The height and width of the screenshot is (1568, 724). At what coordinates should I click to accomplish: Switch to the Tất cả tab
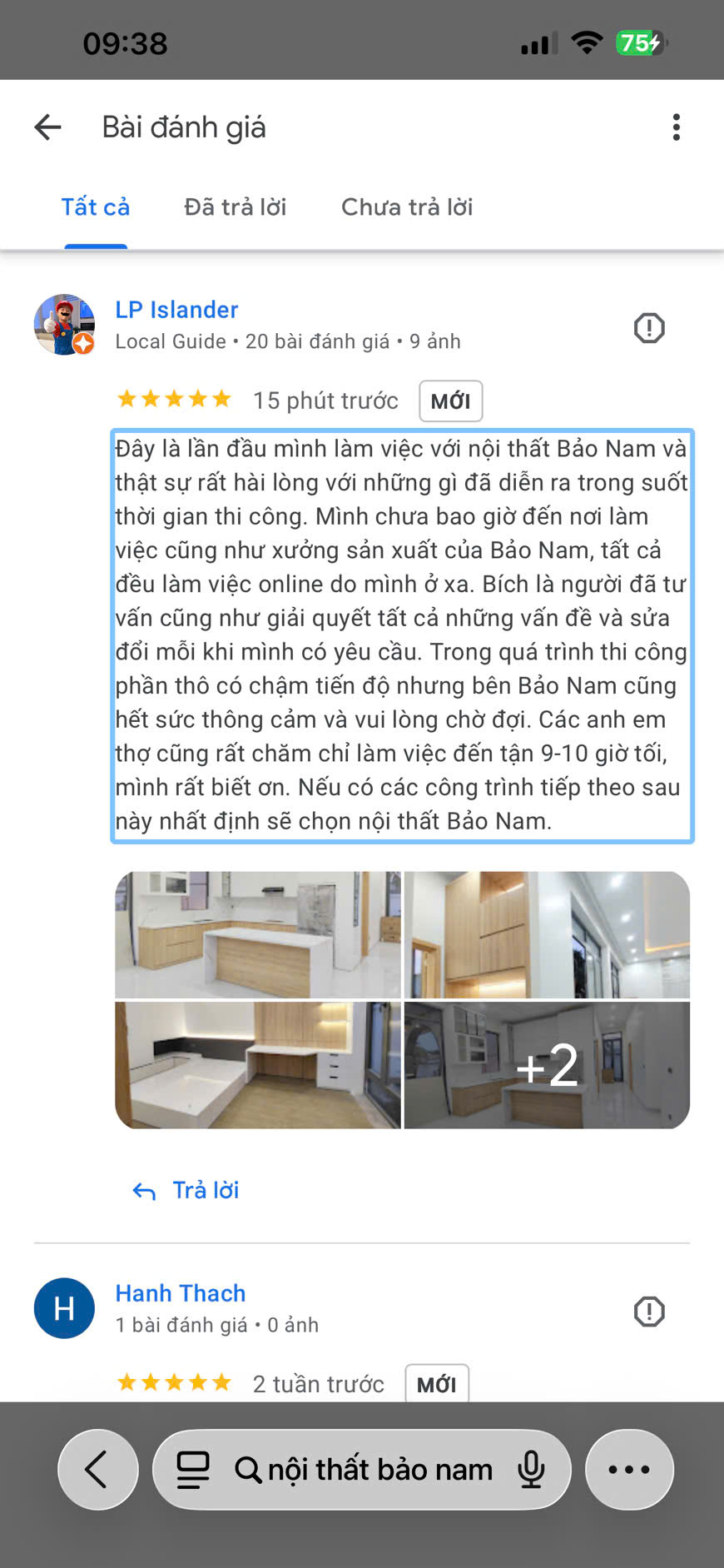(96, 207)
